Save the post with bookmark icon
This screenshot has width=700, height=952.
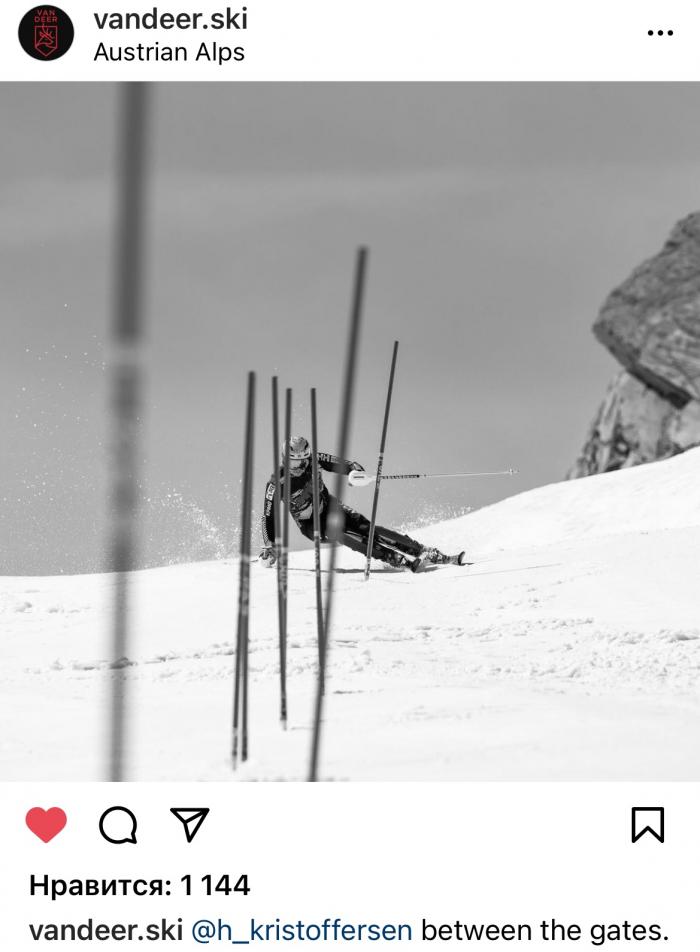tap(647, 825)
